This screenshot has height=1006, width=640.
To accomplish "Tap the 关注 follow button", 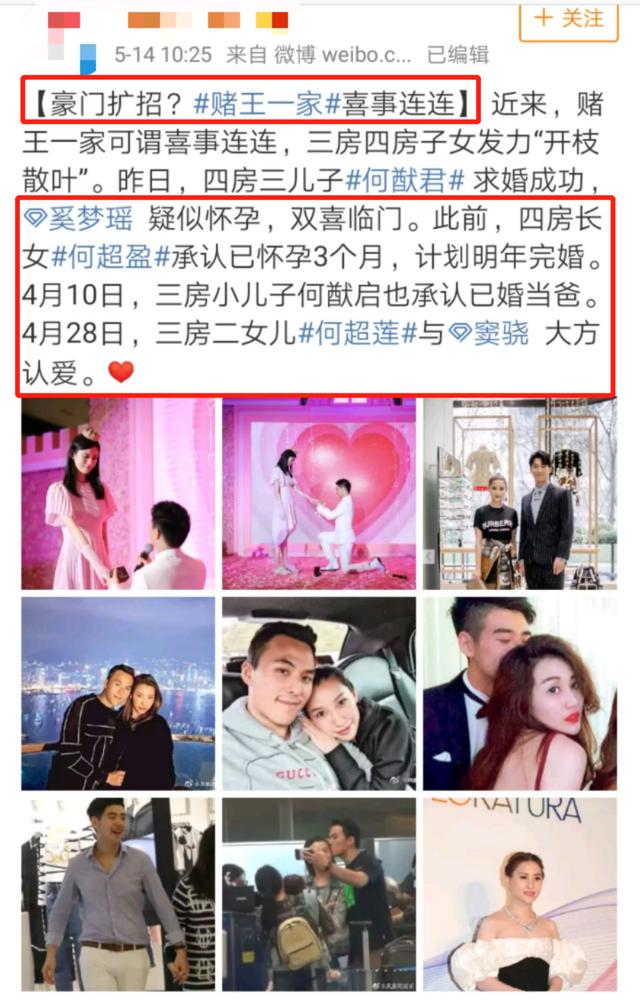I will [569, 18].
